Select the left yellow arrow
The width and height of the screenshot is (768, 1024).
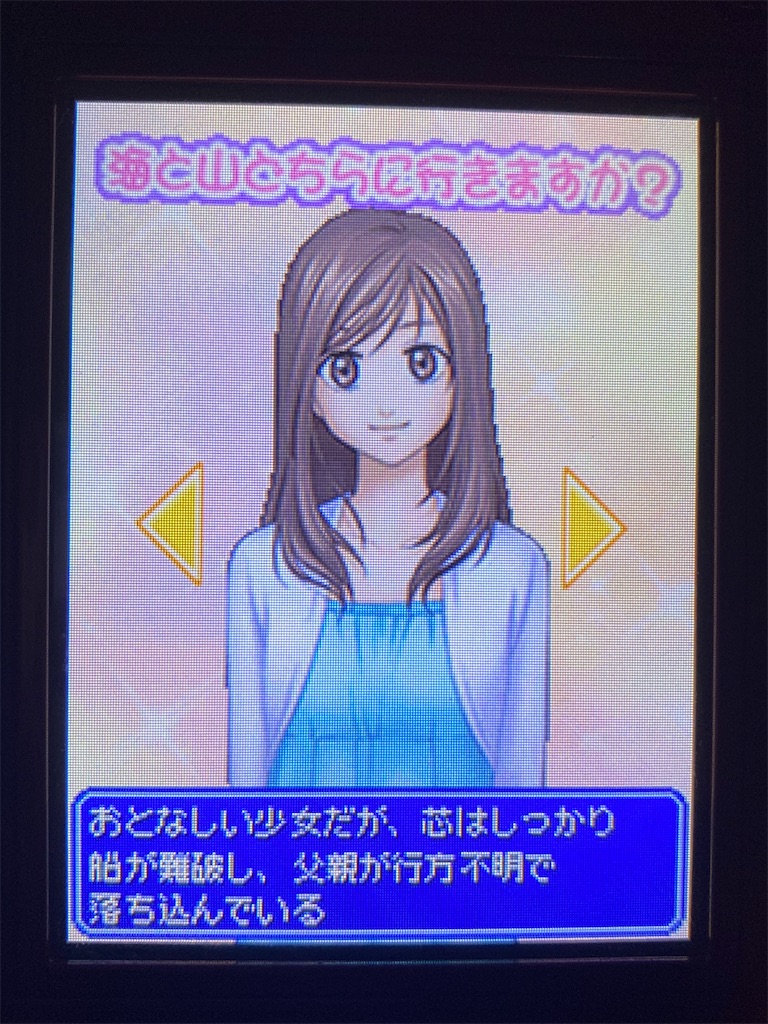click(175, 524)
